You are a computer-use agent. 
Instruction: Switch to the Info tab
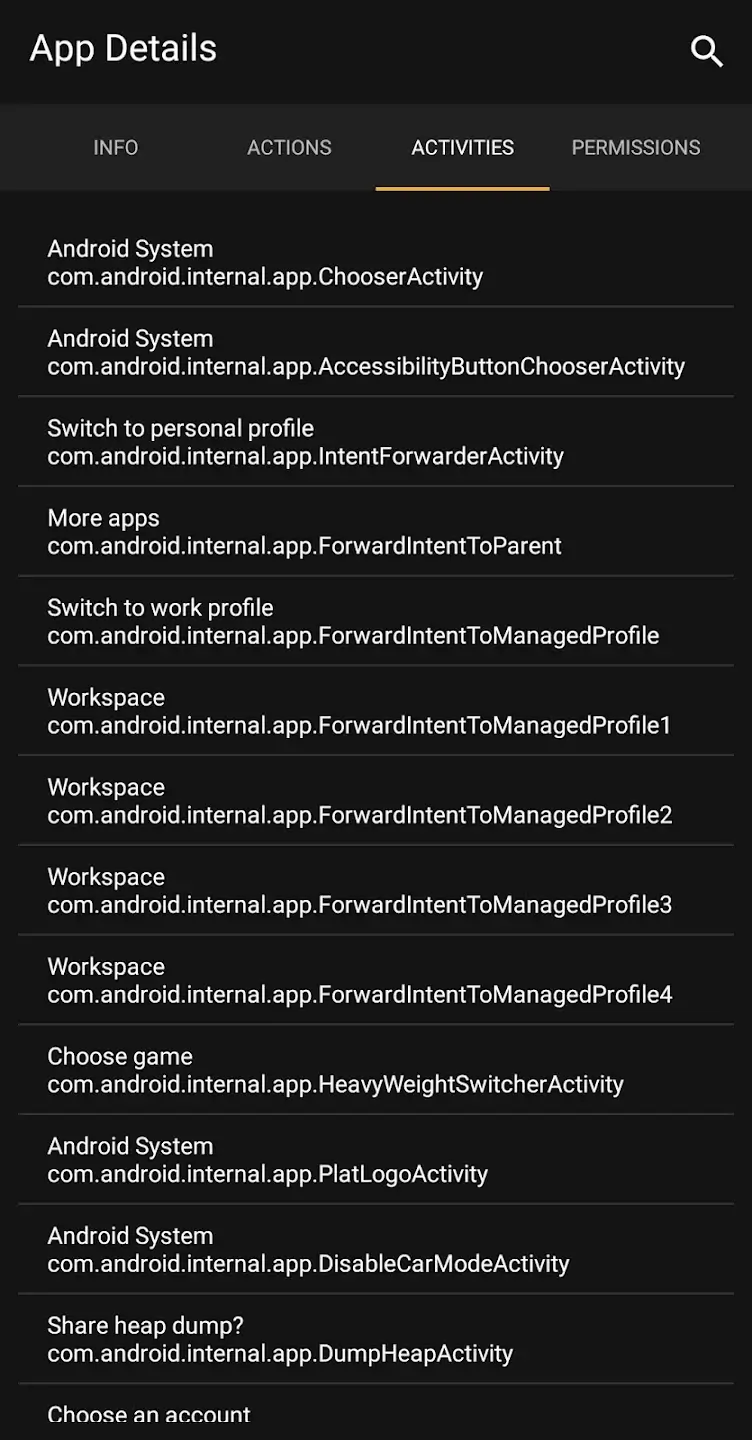pos(115,148)
